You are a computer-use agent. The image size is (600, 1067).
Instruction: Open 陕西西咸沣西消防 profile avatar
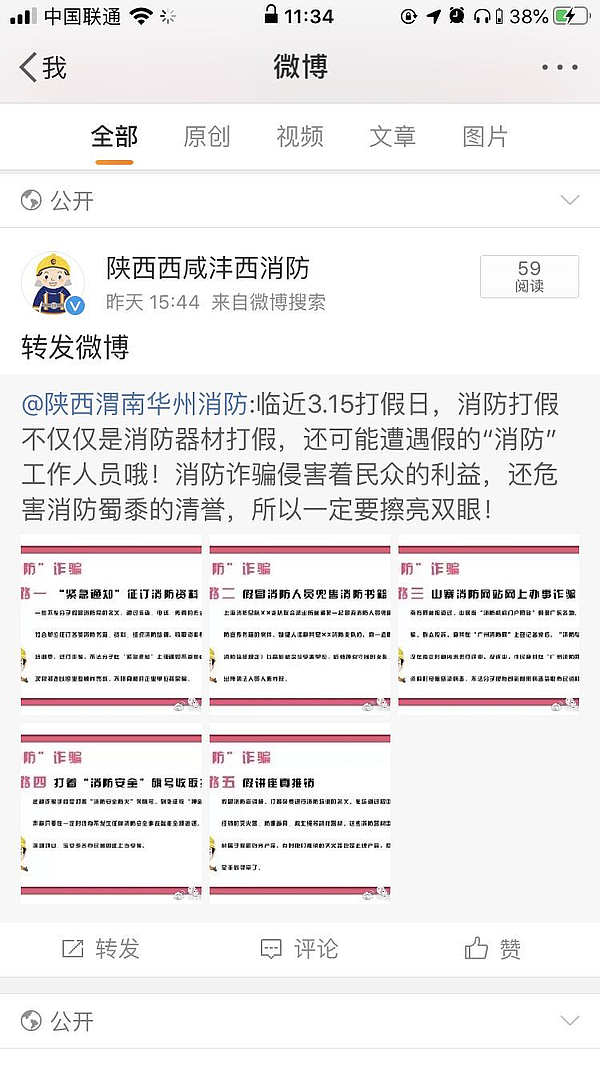click(52, 281)
